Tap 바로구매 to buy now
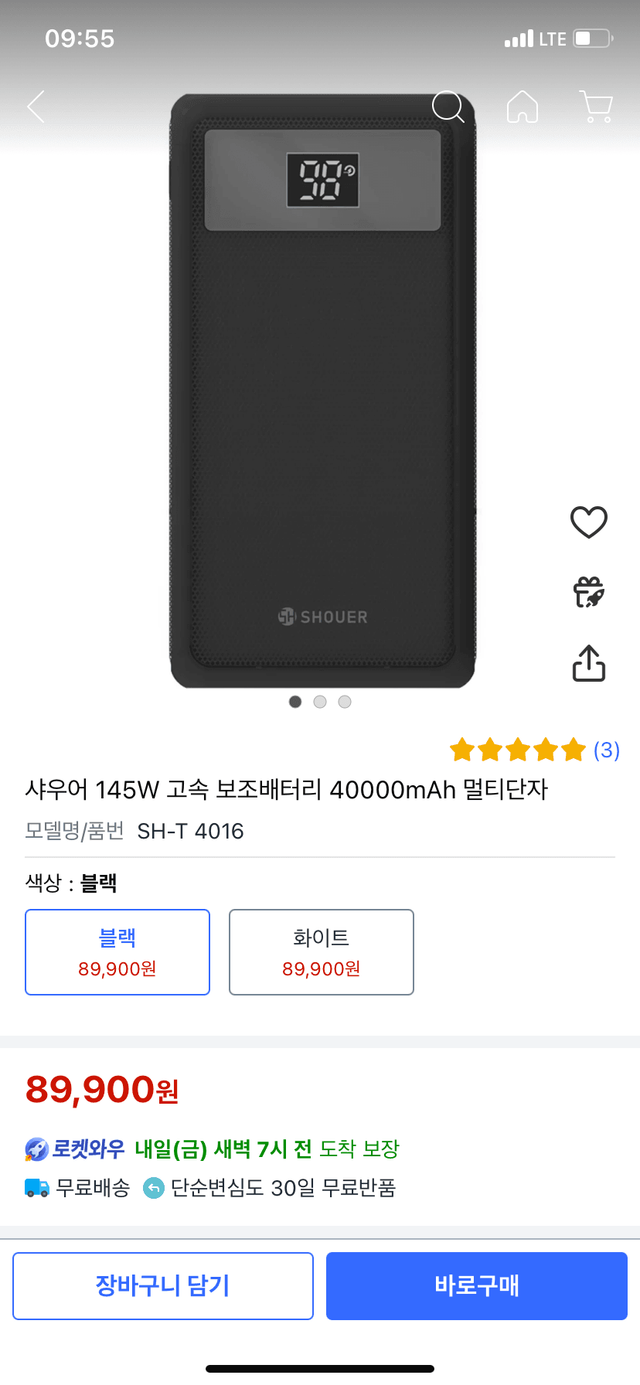 point(477,1286)
